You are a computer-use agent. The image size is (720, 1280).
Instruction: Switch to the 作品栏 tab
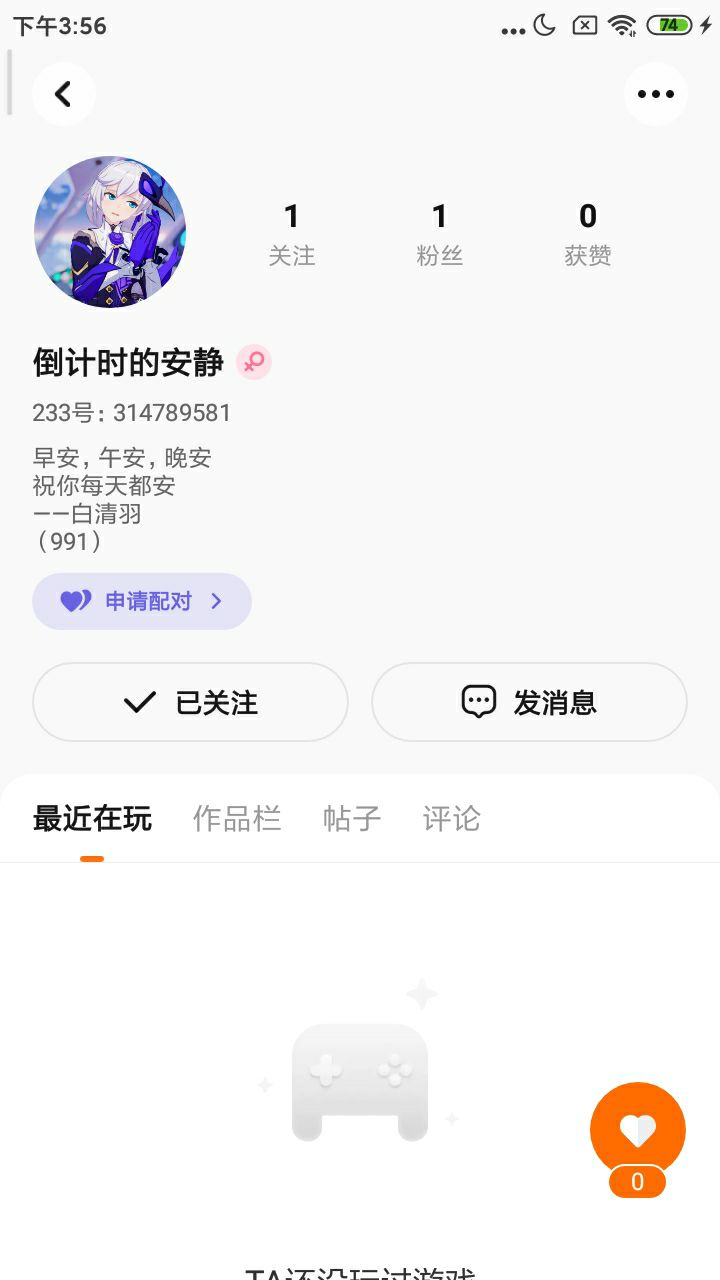(237, 819)
